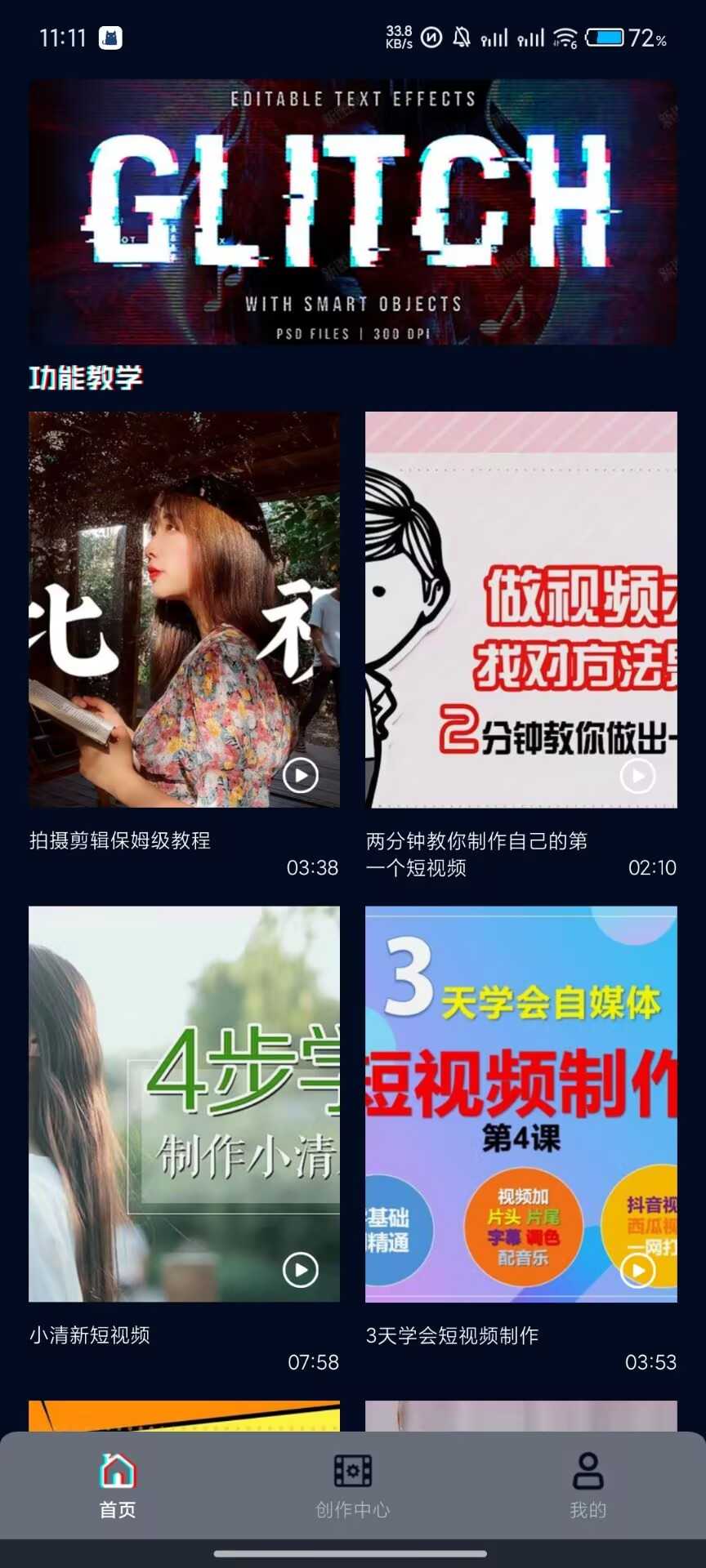The height and width of the screenshot is (1568, 706).
Task: Switch to the 创作中心 tab
Action: [353, 1486]
